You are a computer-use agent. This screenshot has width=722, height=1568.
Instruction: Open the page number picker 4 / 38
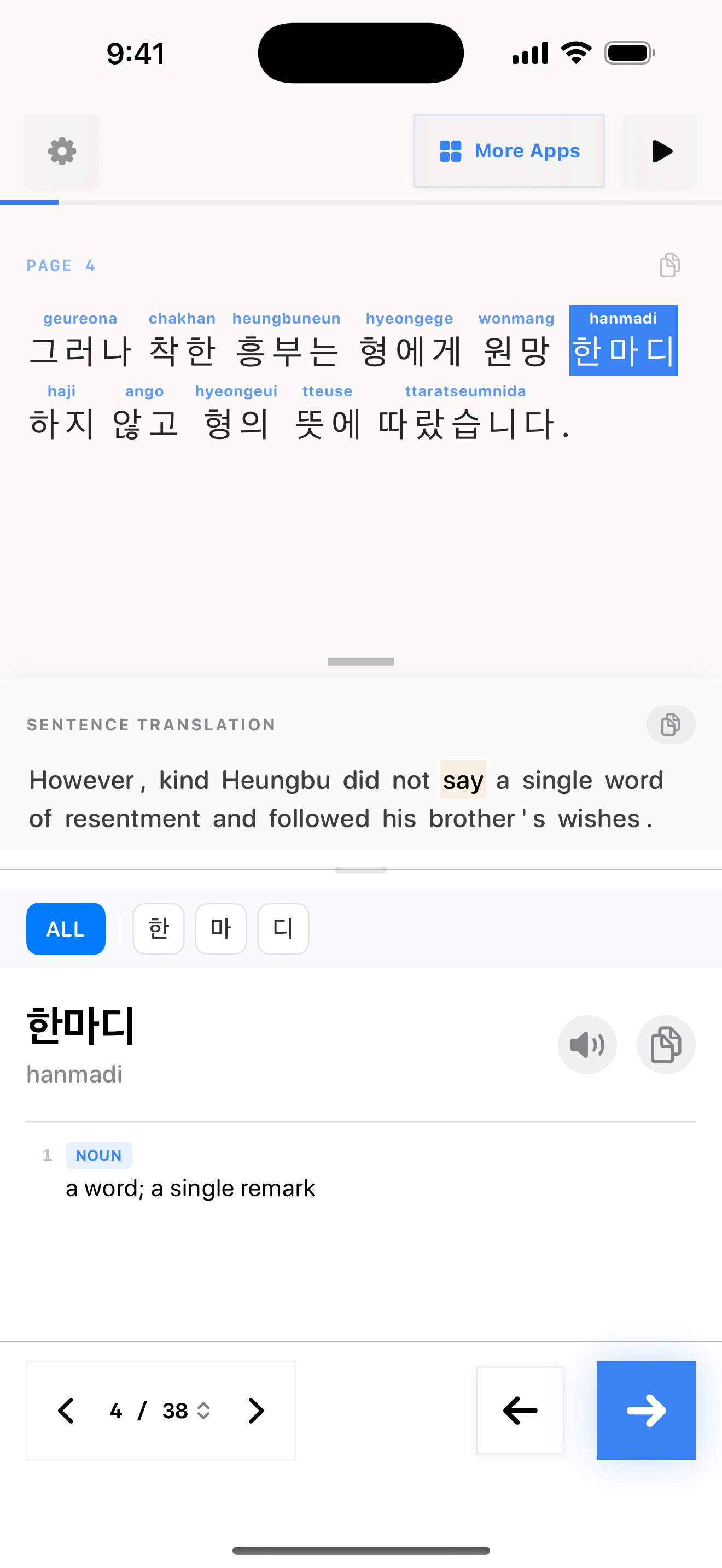(x=161, y=1411)
